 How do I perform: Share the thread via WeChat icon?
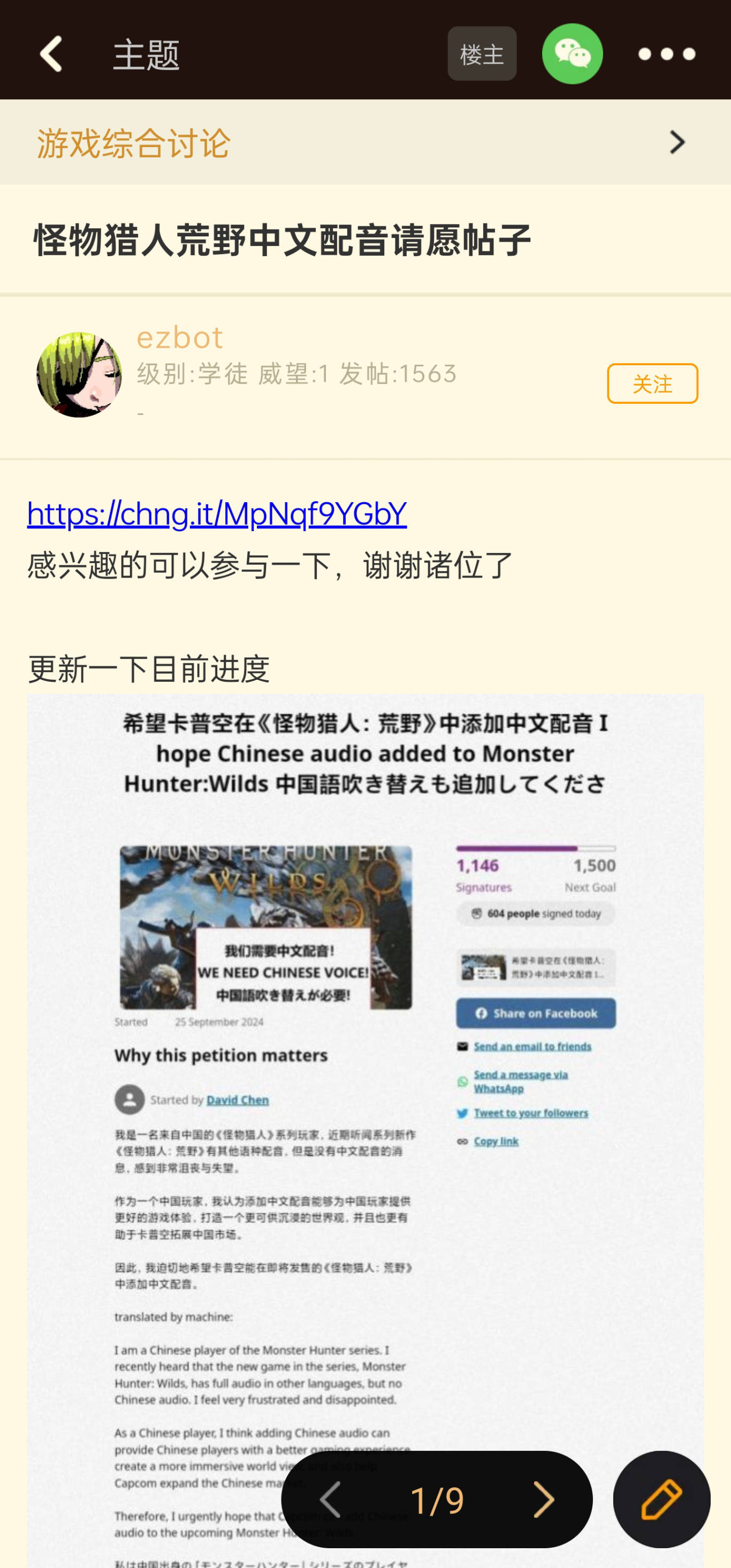point(572,54)
